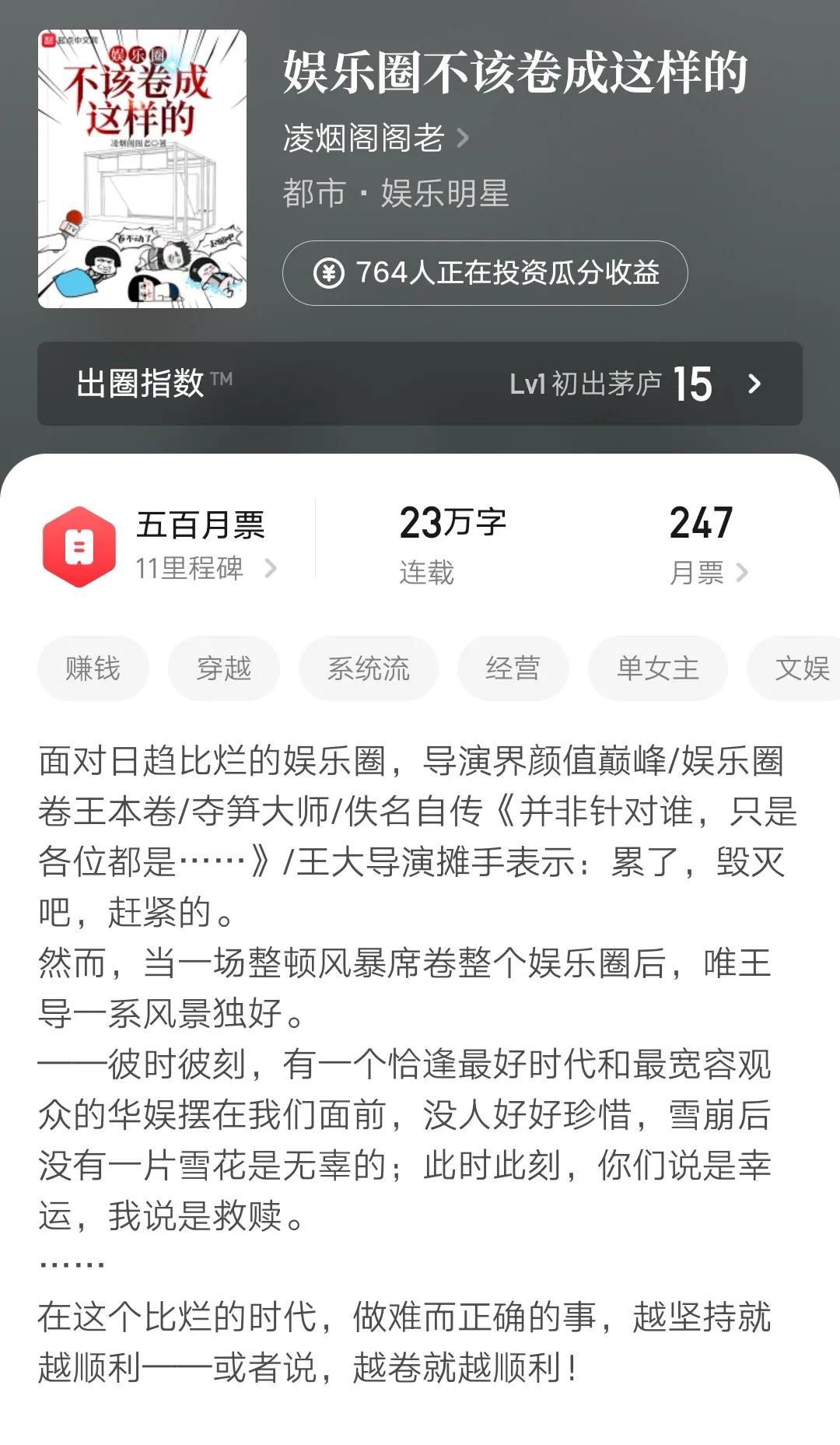Click the 764人正在投资瓜分收益 button
The height and width of the screenshot is (1445, 840).
[484, 273]
